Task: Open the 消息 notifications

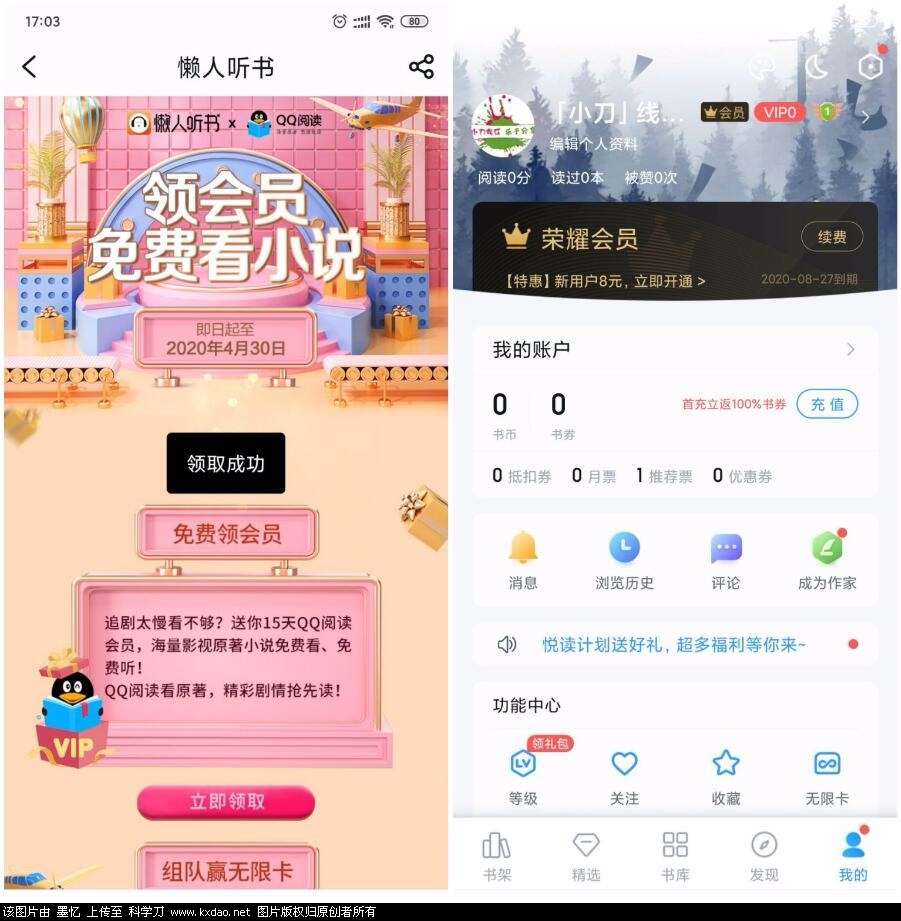Action: pyautogui.click(x=523, y=560)
